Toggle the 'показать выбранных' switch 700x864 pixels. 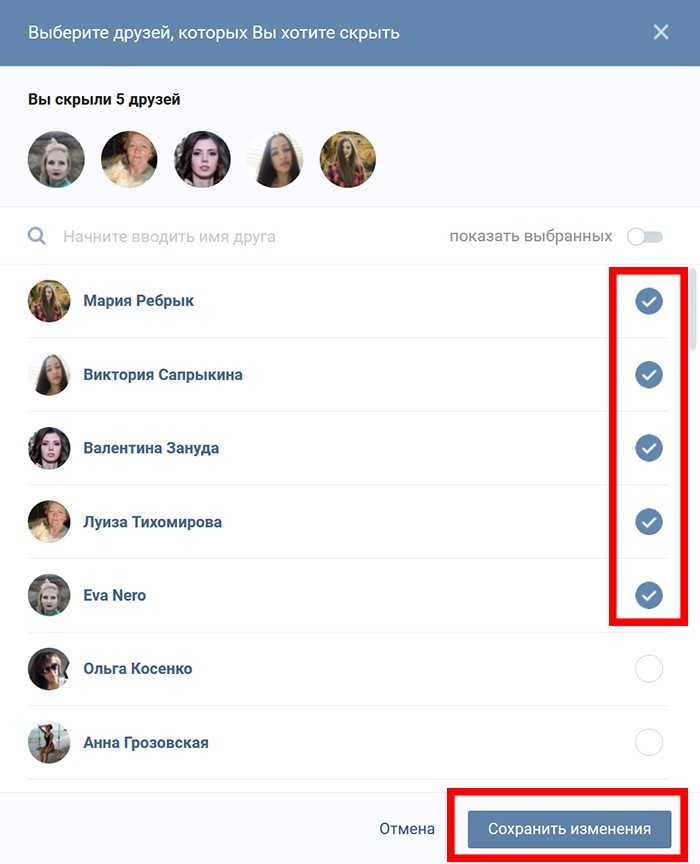(x=645, y=237)
